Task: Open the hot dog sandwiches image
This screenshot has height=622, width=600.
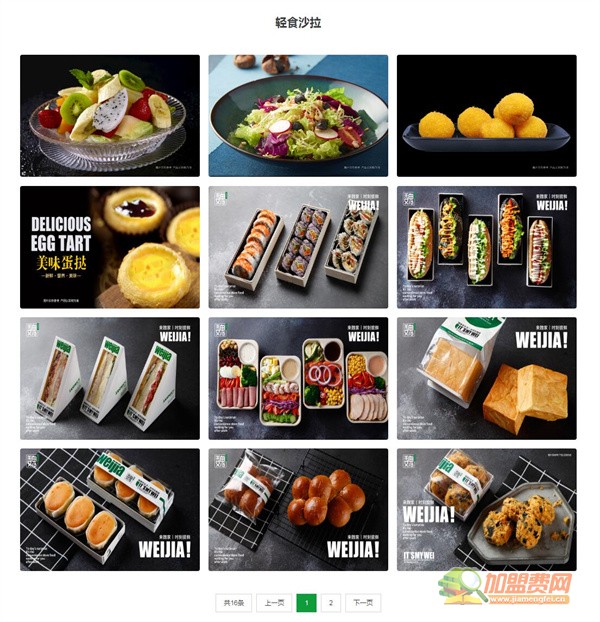Action: [x=486, y=247]
